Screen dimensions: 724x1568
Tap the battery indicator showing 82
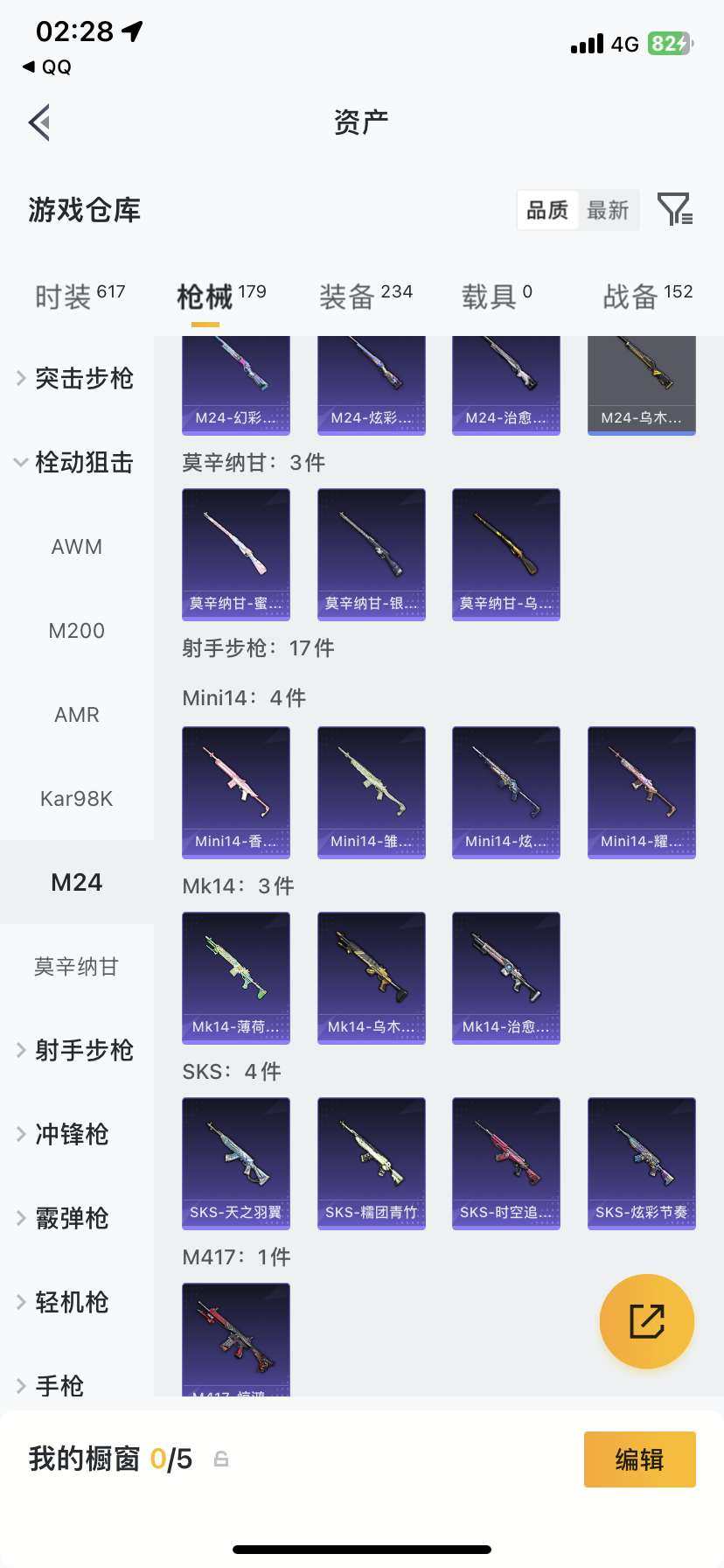pyautogui.click(x=668, y=44)
